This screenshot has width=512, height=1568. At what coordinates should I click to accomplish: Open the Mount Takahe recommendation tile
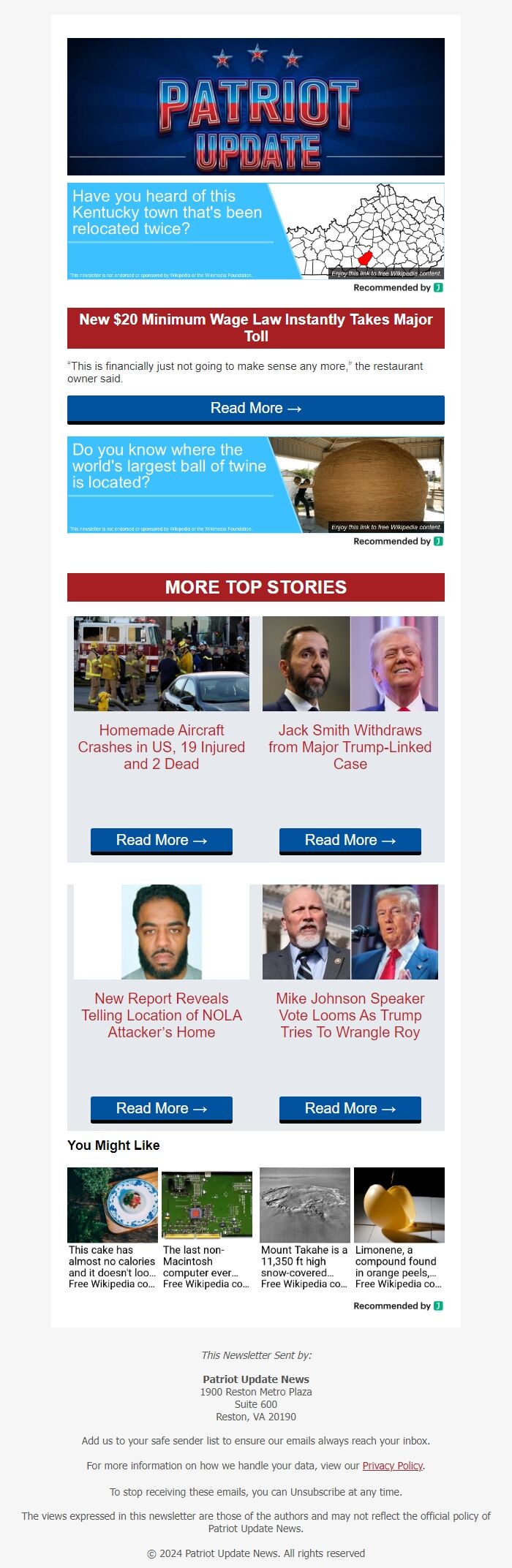coord(304,1227)
